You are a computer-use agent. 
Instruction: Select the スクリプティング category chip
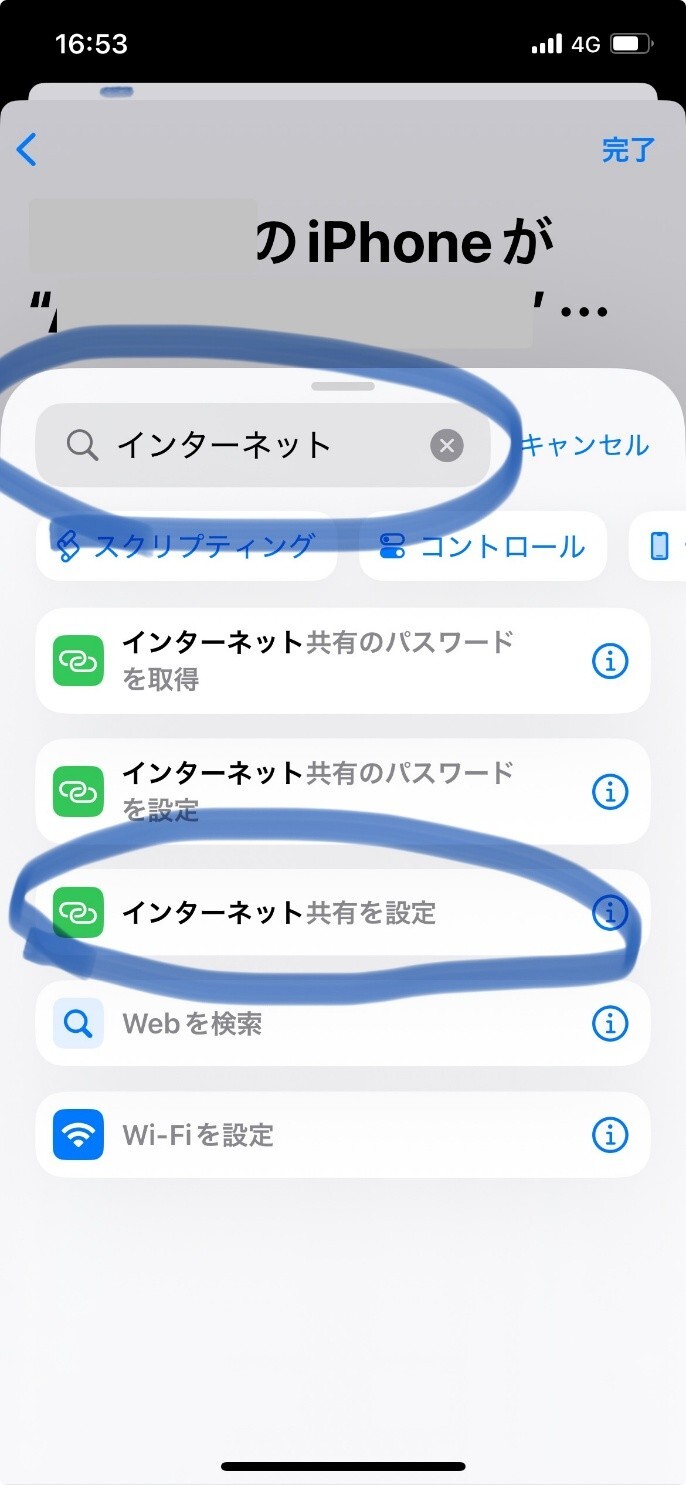pyautogui.click(x=187, y=546)
